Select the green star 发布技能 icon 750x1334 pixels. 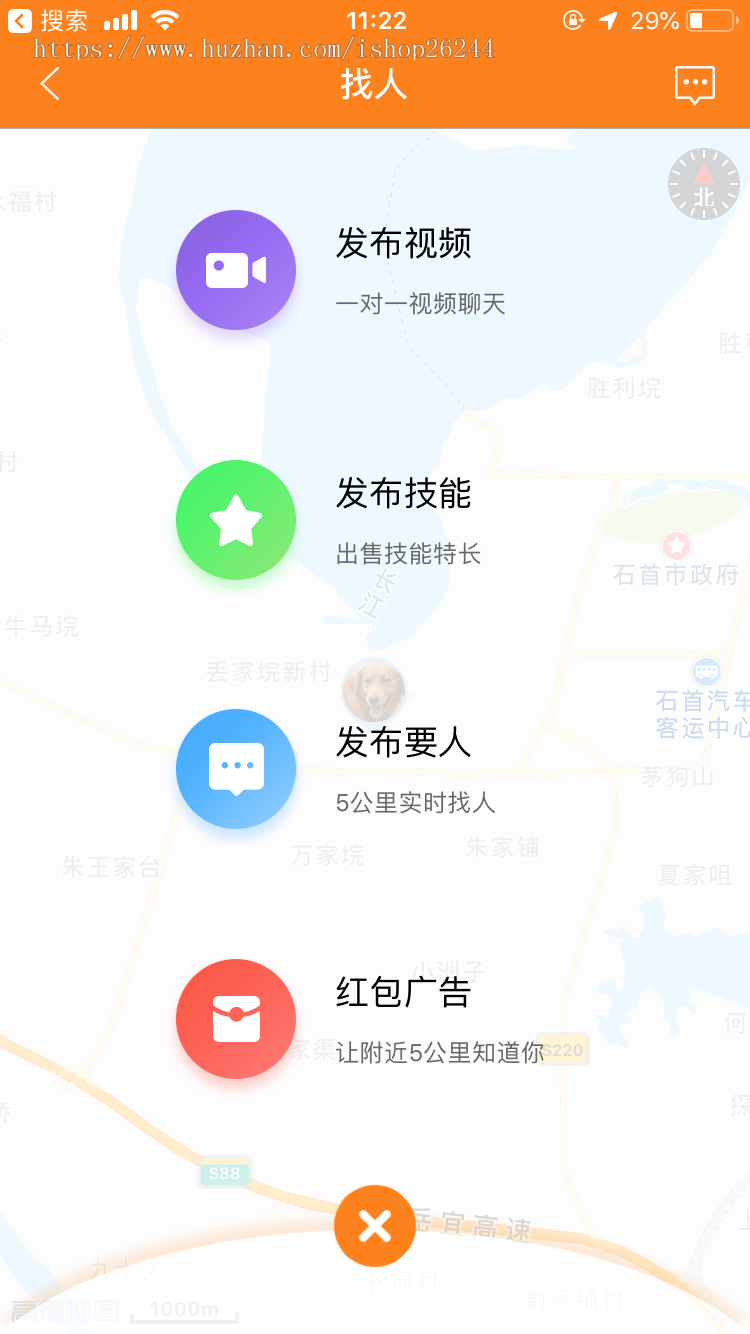tap(236, 519)
